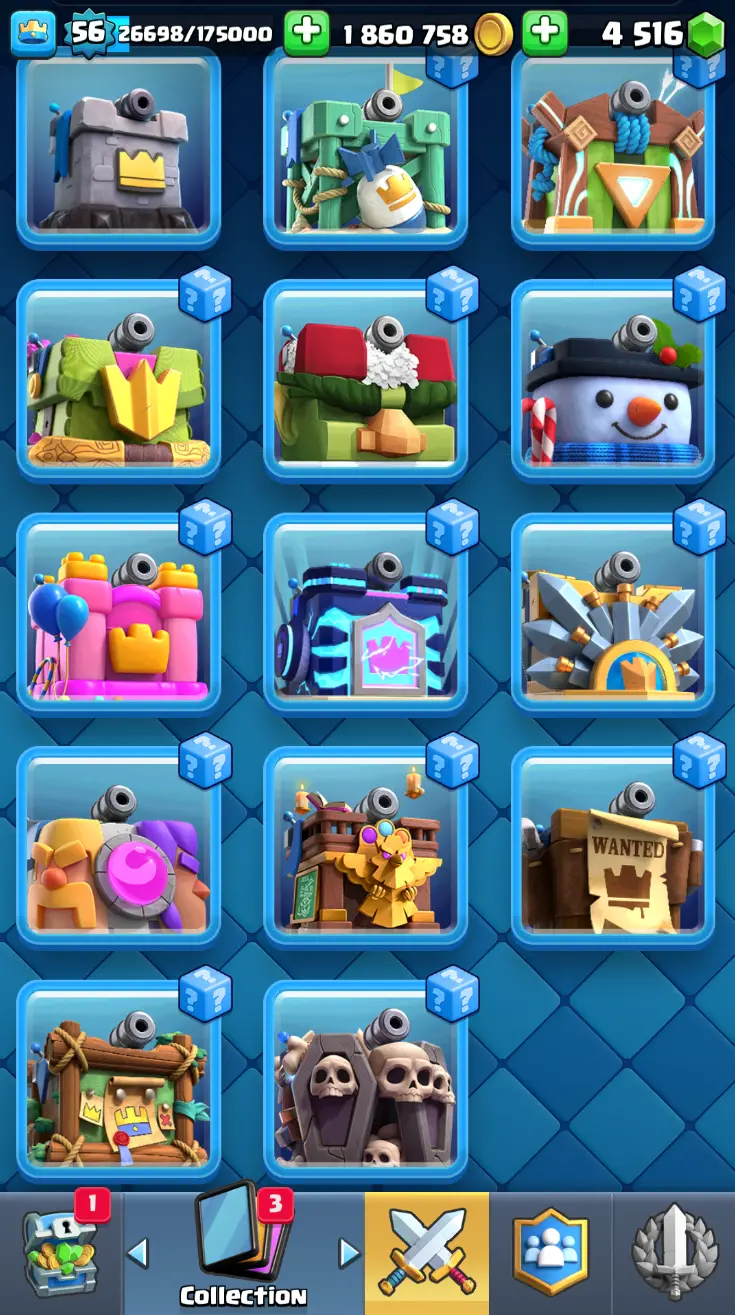This screenshot has height=1315, width=735.
Task: Tap the left arrow beside Collection
Action: click(x=138, y=1252)
